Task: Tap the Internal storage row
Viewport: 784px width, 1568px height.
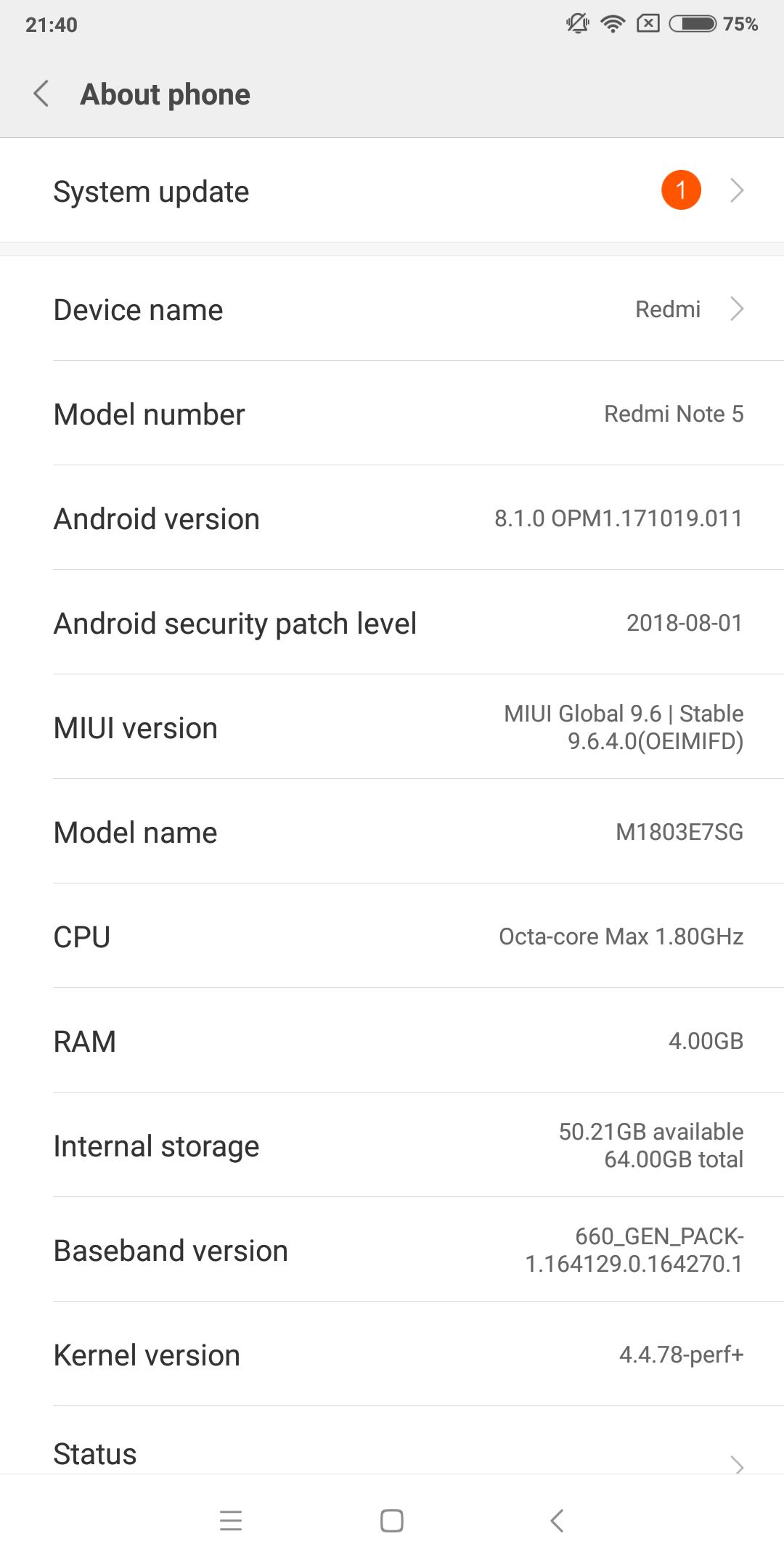Action: (x=392, y=1146)
